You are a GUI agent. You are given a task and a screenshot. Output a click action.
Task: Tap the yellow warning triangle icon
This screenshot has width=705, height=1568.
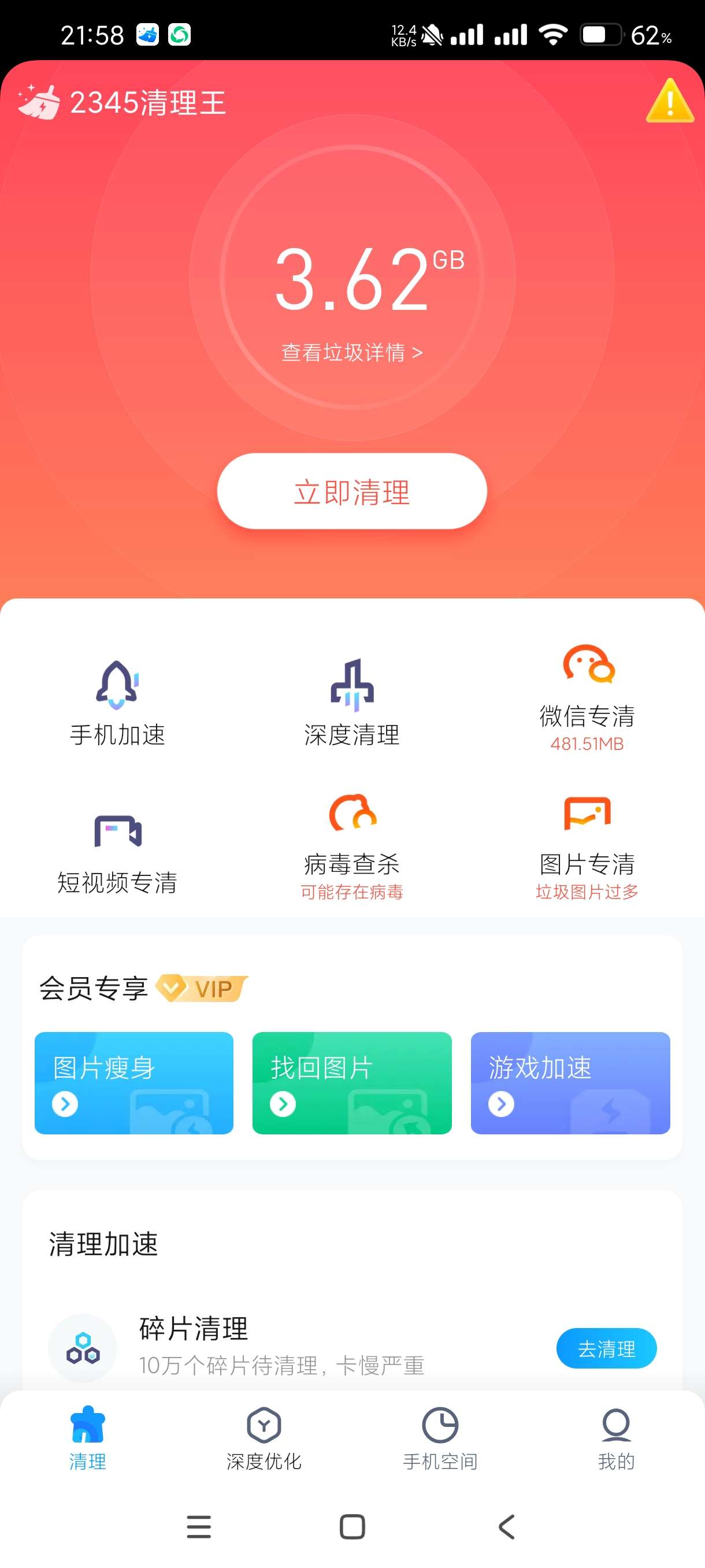(x=669, y=102)
